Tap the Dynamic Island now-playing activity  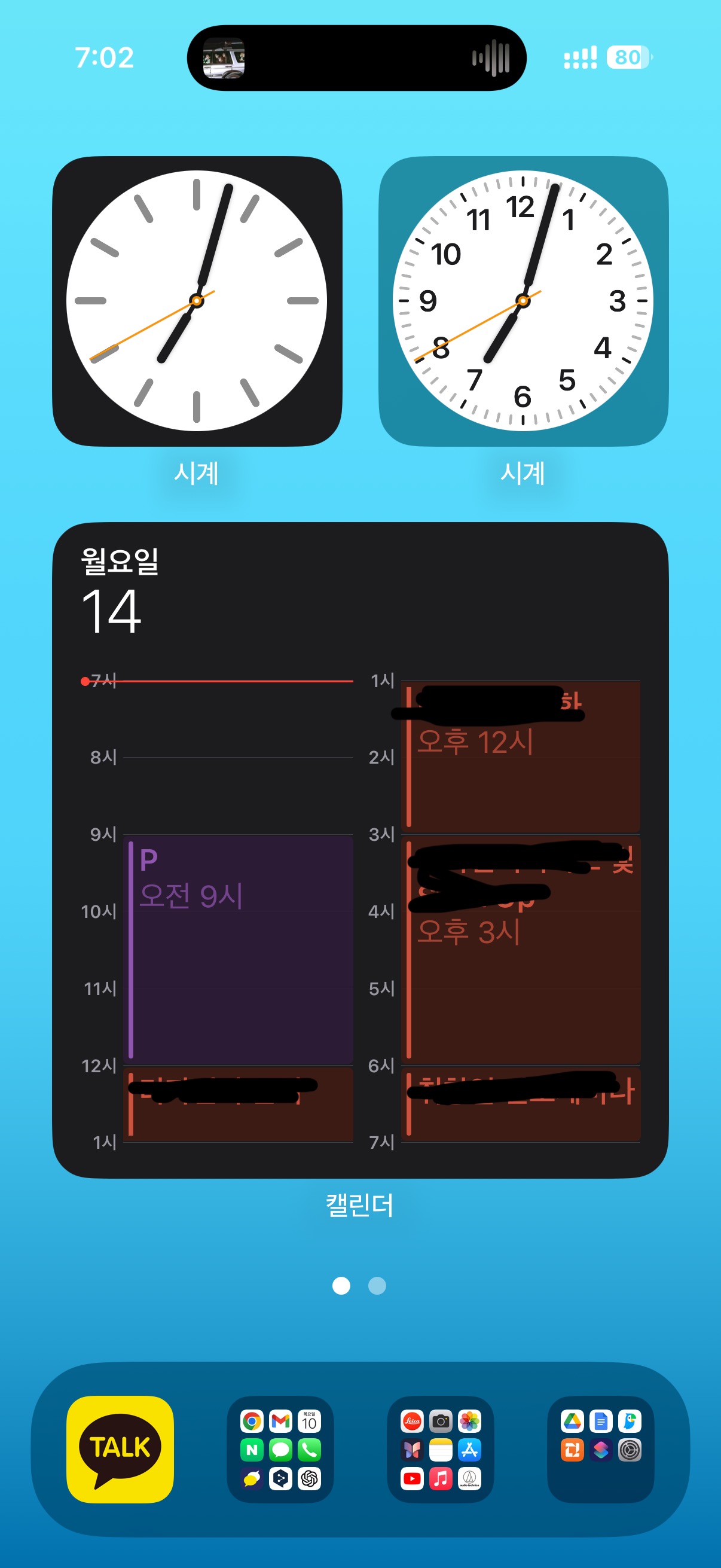click(356, 59)
